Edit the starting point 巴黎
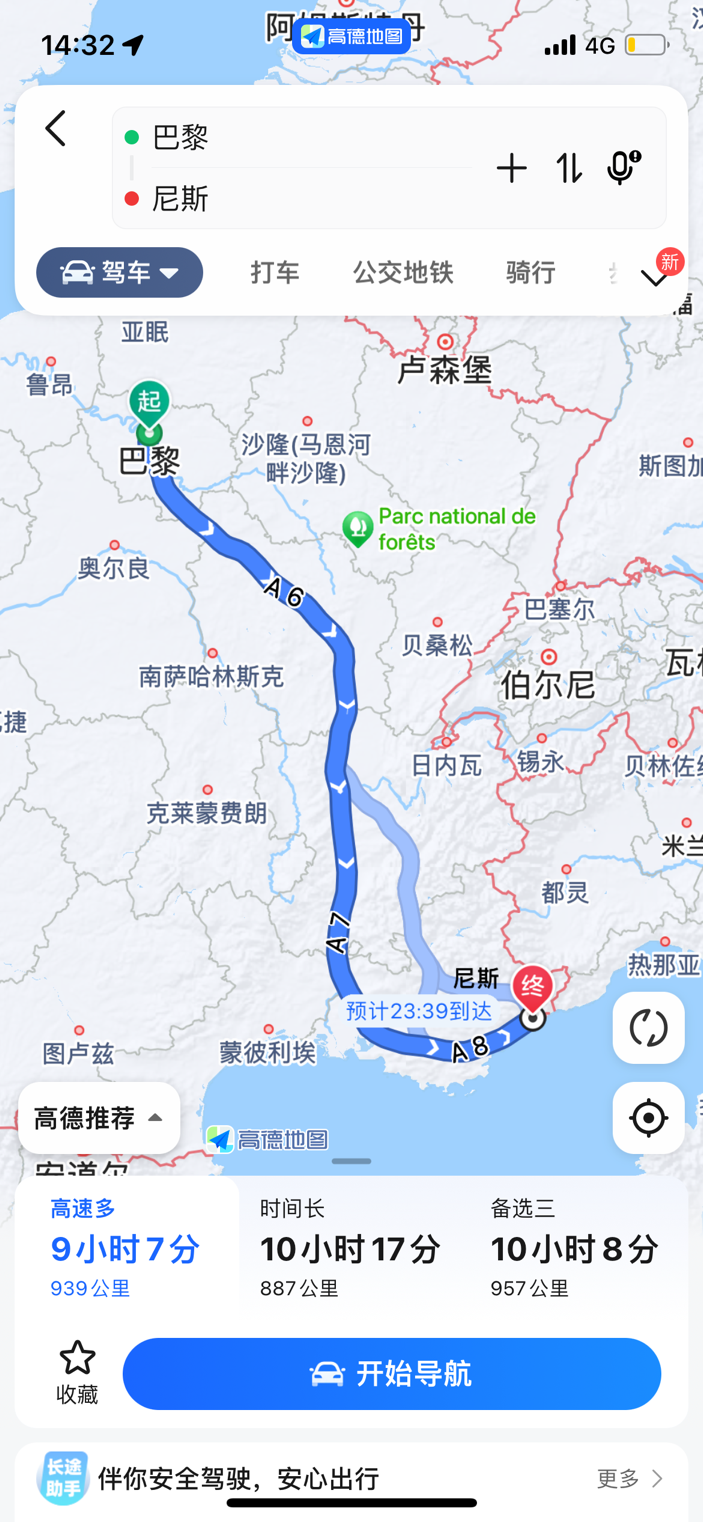This screenshot has width=703, height=1522. pos(300,137)
